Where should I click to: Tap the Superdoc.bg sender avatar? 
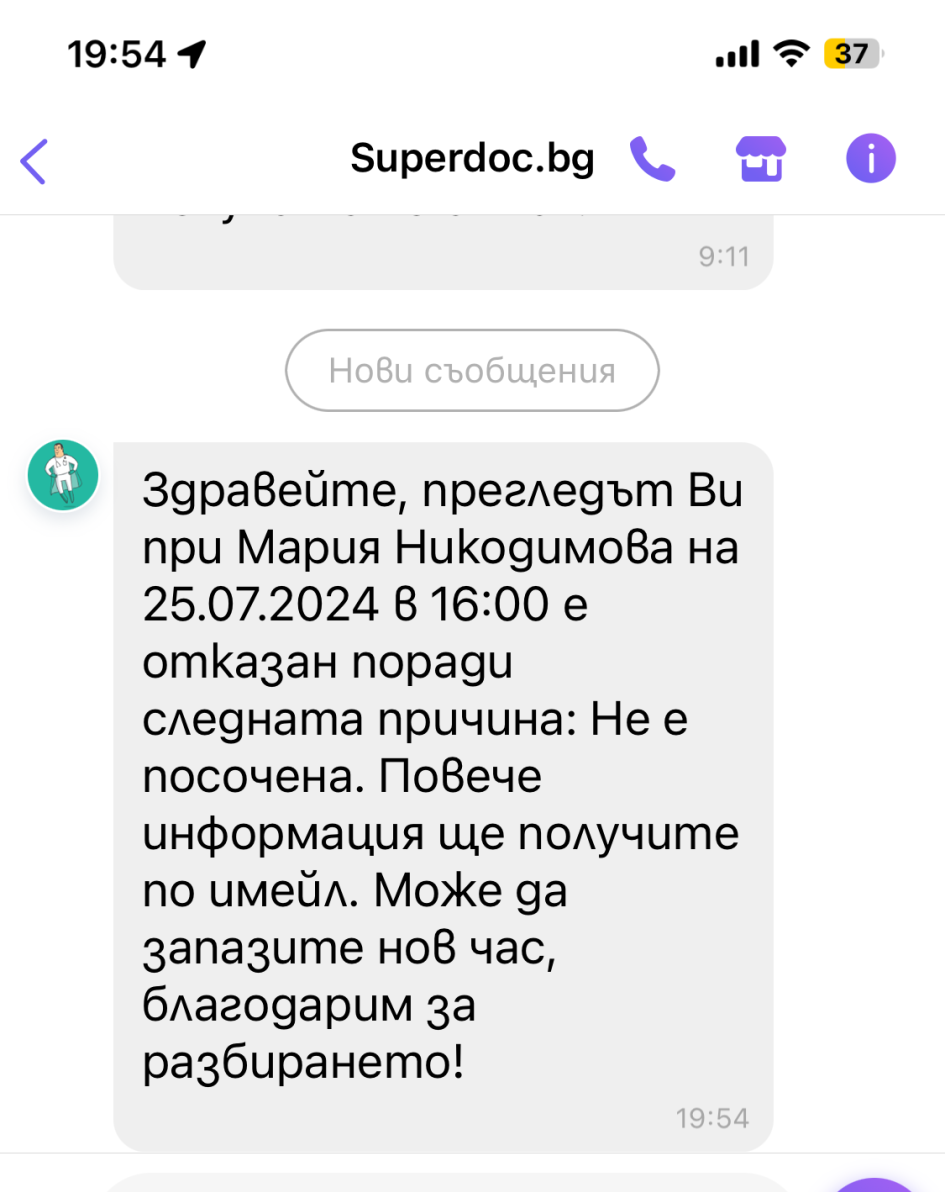pyautogui.click(x=62, y=475)
